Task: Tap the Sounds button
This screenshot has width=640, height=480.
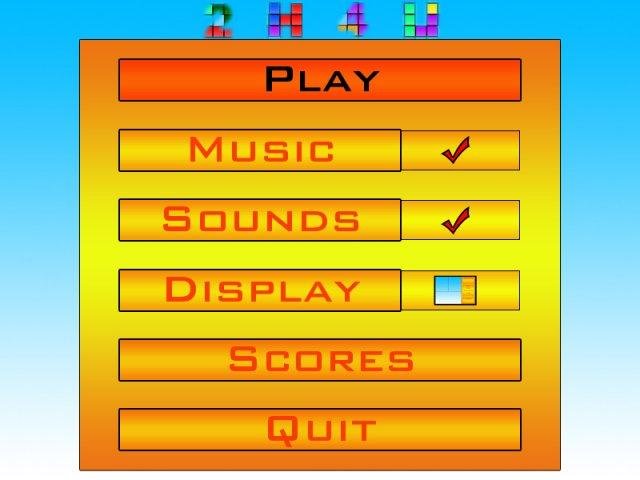Action: pyautogui.click(x=260, y=220)
